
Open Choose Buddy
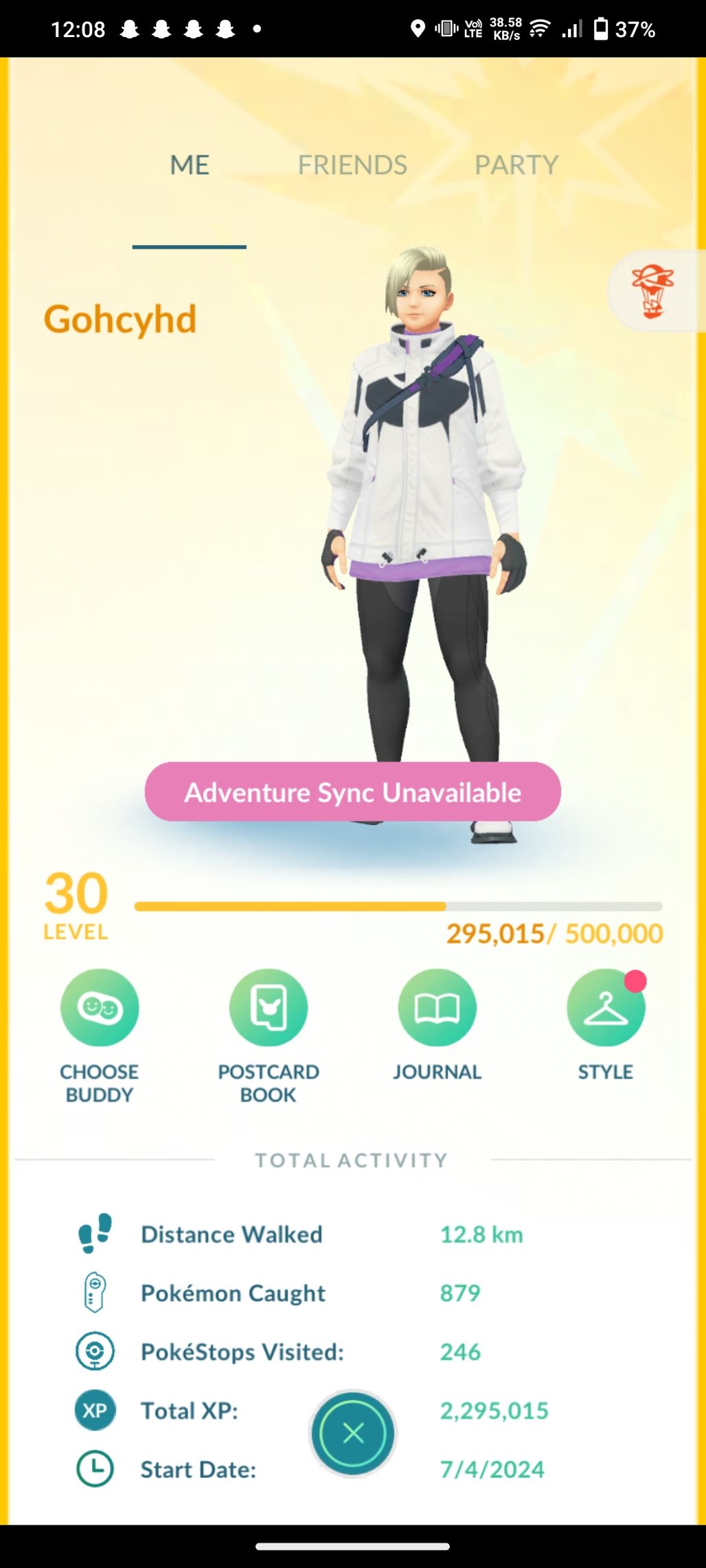pos(100,1008)
